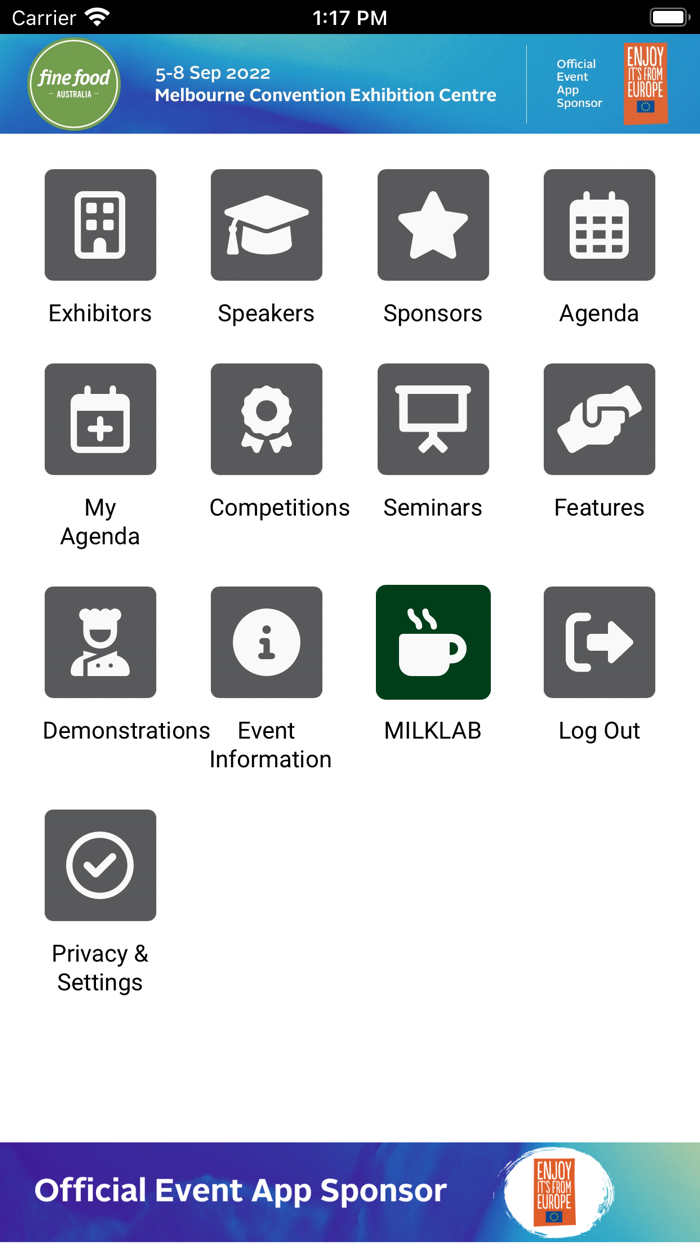Image resolution: width=700 pixels, height=1244 pixels.
Task: Open the Exhibitors directory
Action: (x=100, y=225)
